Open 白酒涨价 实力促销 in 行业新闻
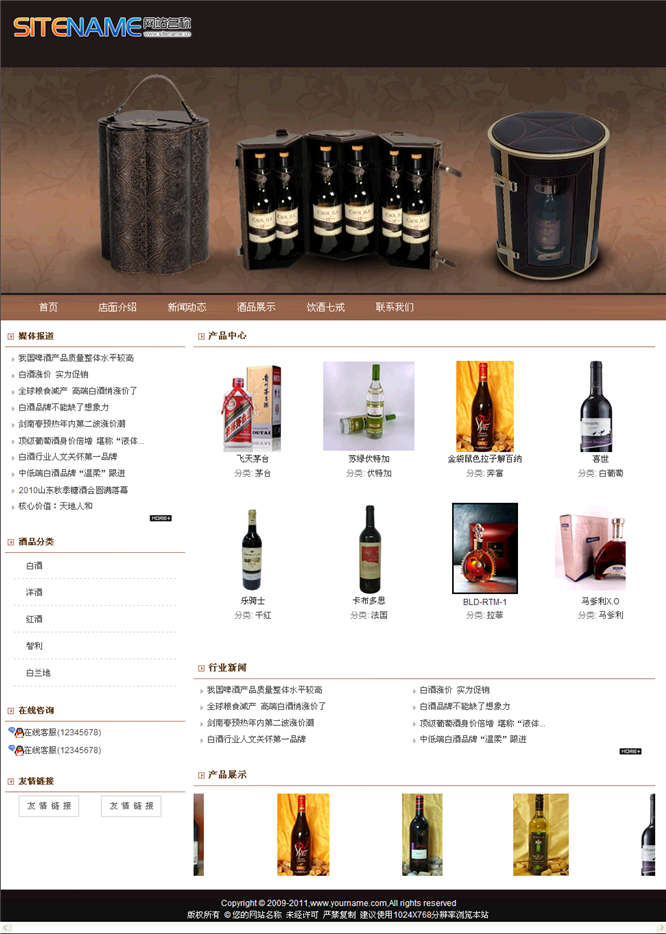The image size is (666, 934). [455, 690]
